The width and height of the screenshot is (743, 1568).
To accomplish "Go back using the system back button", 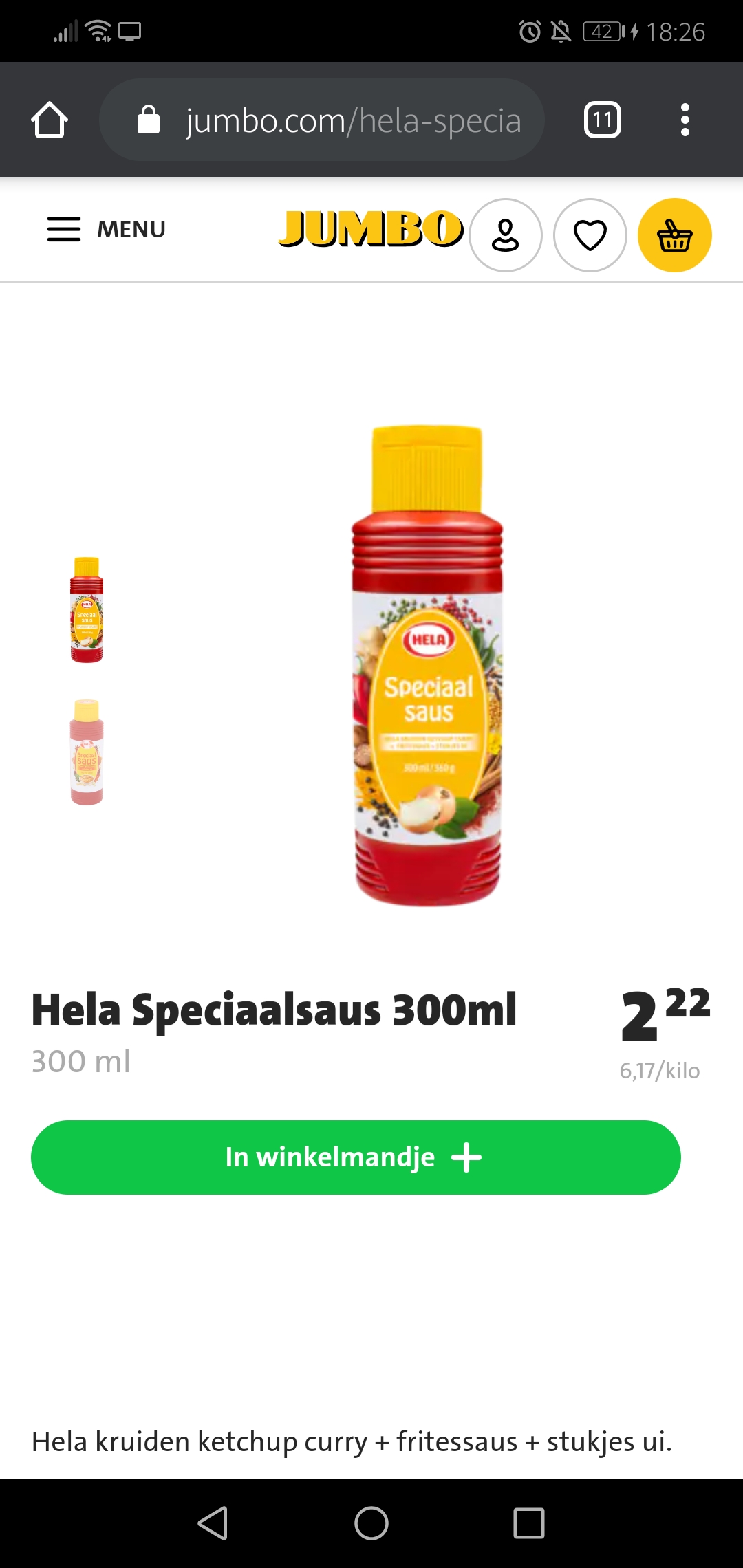I will tap(213, 1523).
